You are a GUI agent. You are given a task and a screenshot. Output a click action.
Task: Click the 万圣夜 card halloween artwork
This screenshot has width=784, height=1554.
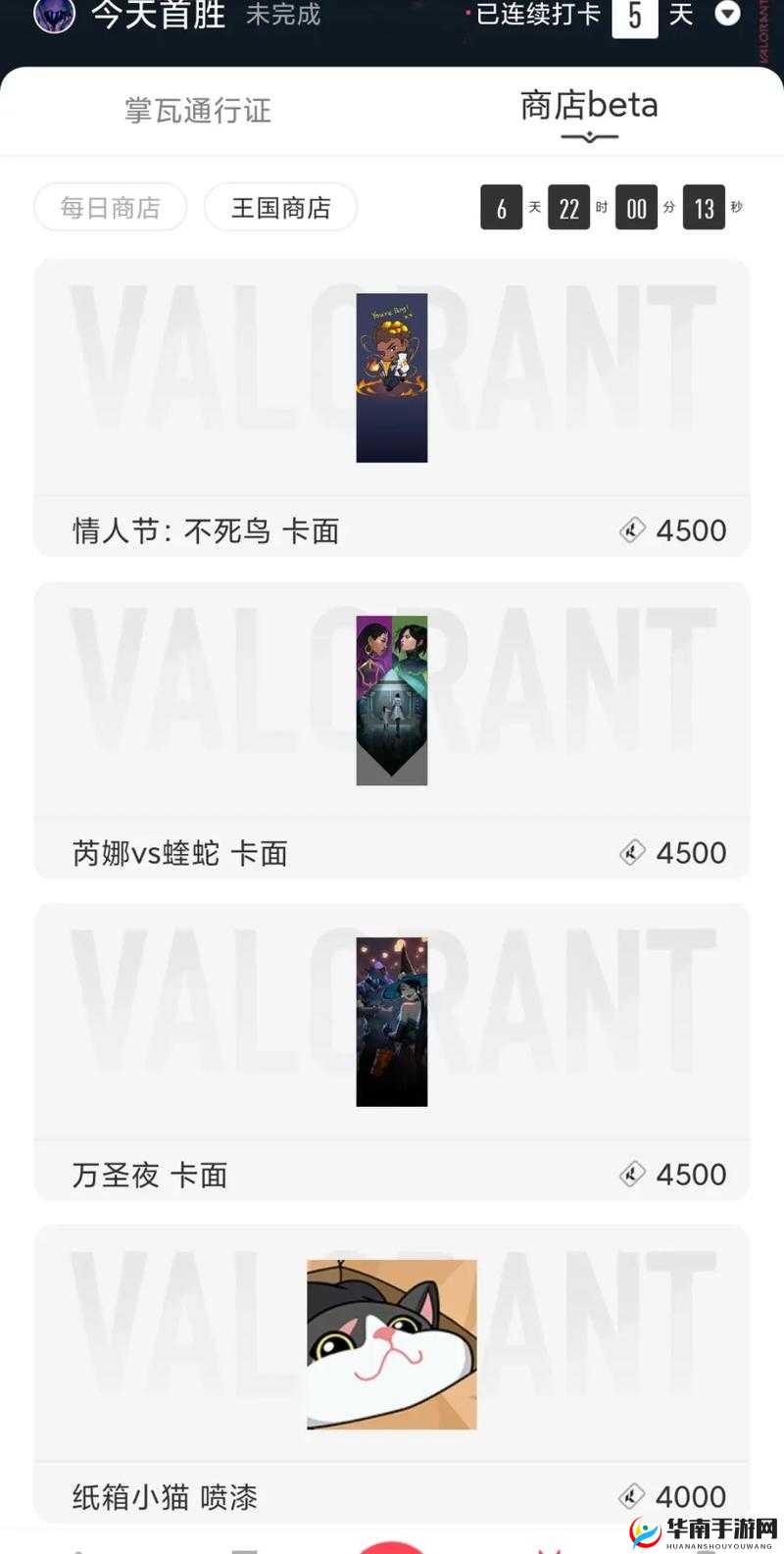click(x=392, y=1020)
